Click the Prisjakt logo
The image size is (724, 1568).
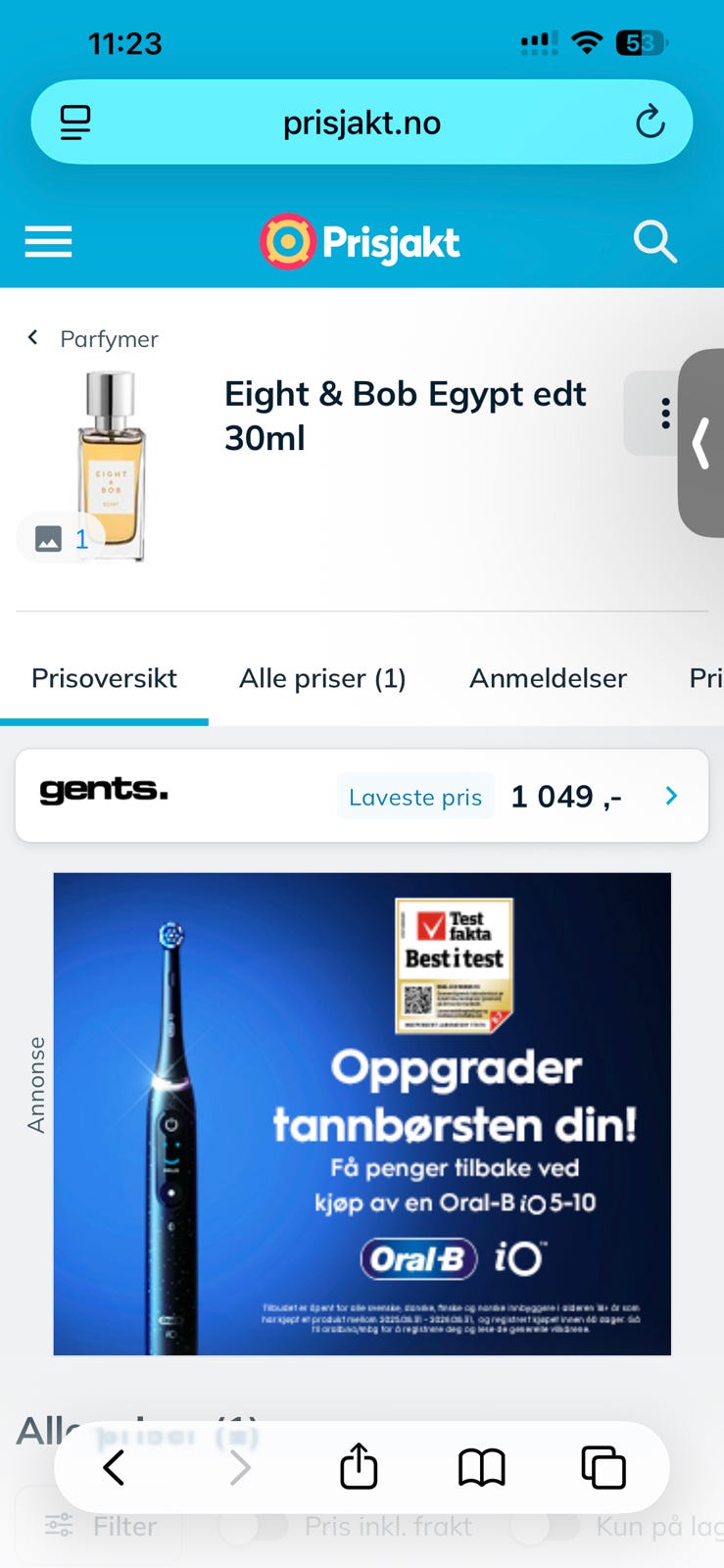360,241
